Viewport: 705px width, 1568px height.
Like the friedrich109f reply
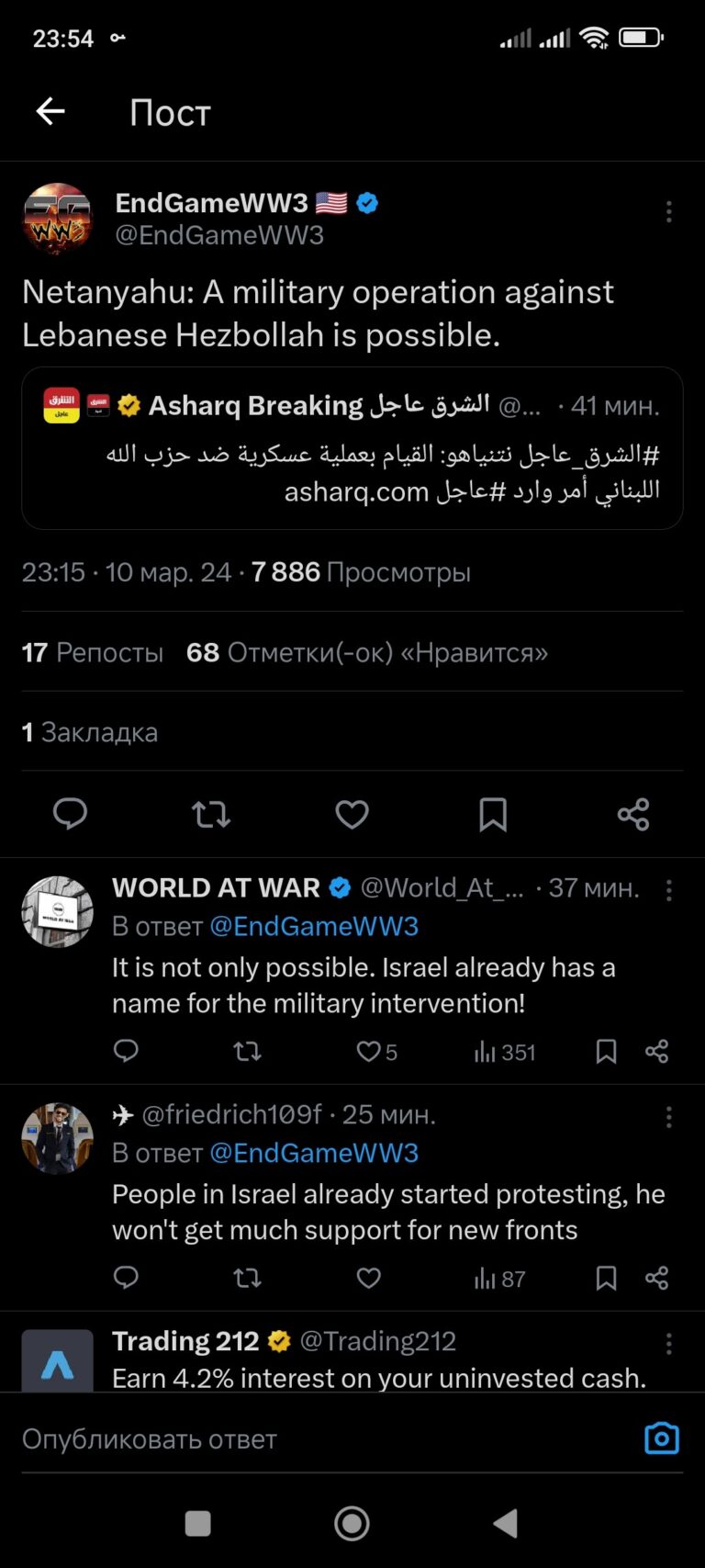(x=369, y=1278)
